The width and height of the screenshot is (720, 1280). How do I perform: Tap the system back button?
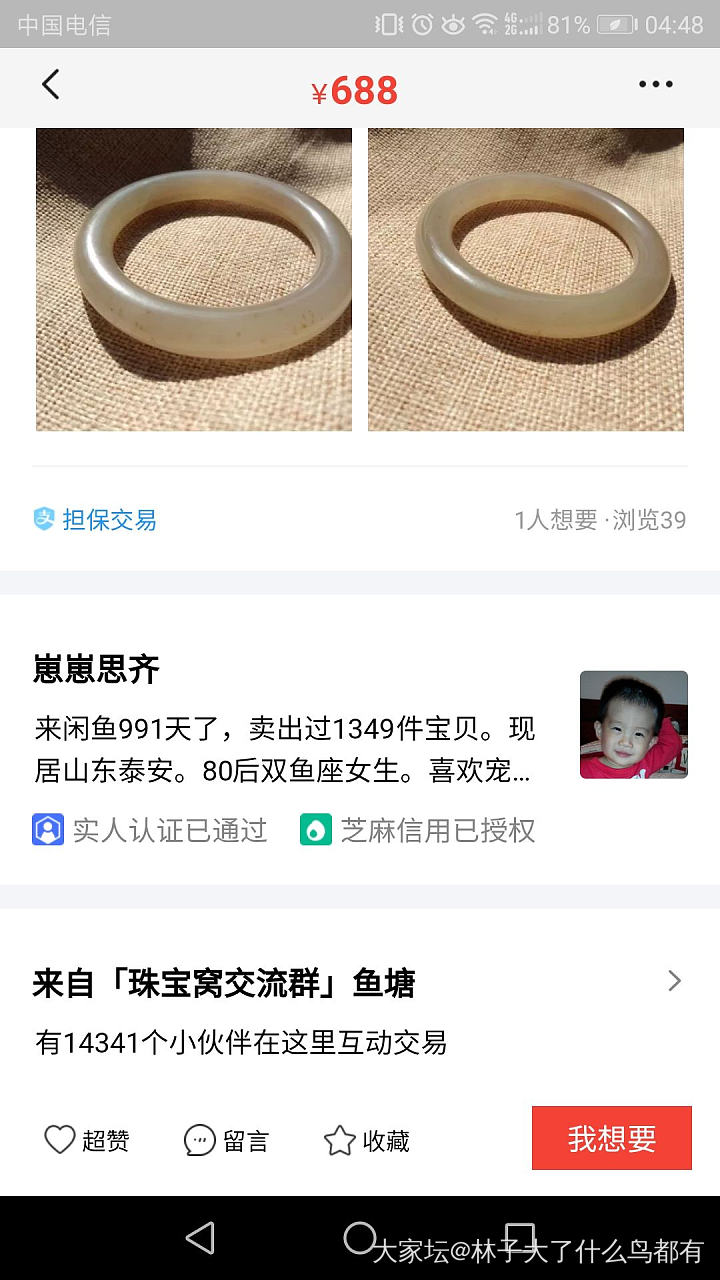point(201,1238)
